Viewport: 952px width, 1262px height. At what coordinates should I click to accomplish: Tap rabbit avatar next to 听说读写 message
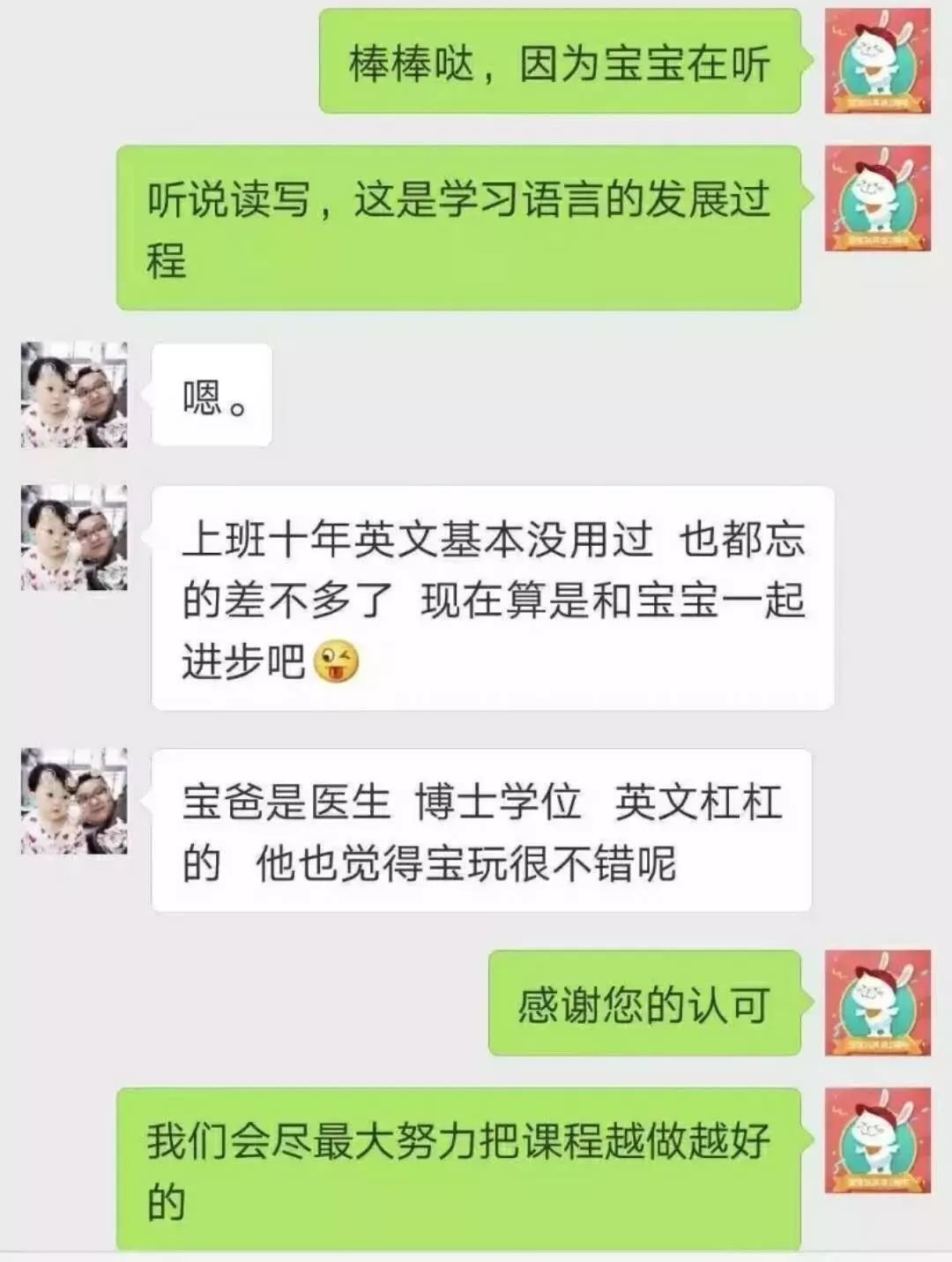877,198
